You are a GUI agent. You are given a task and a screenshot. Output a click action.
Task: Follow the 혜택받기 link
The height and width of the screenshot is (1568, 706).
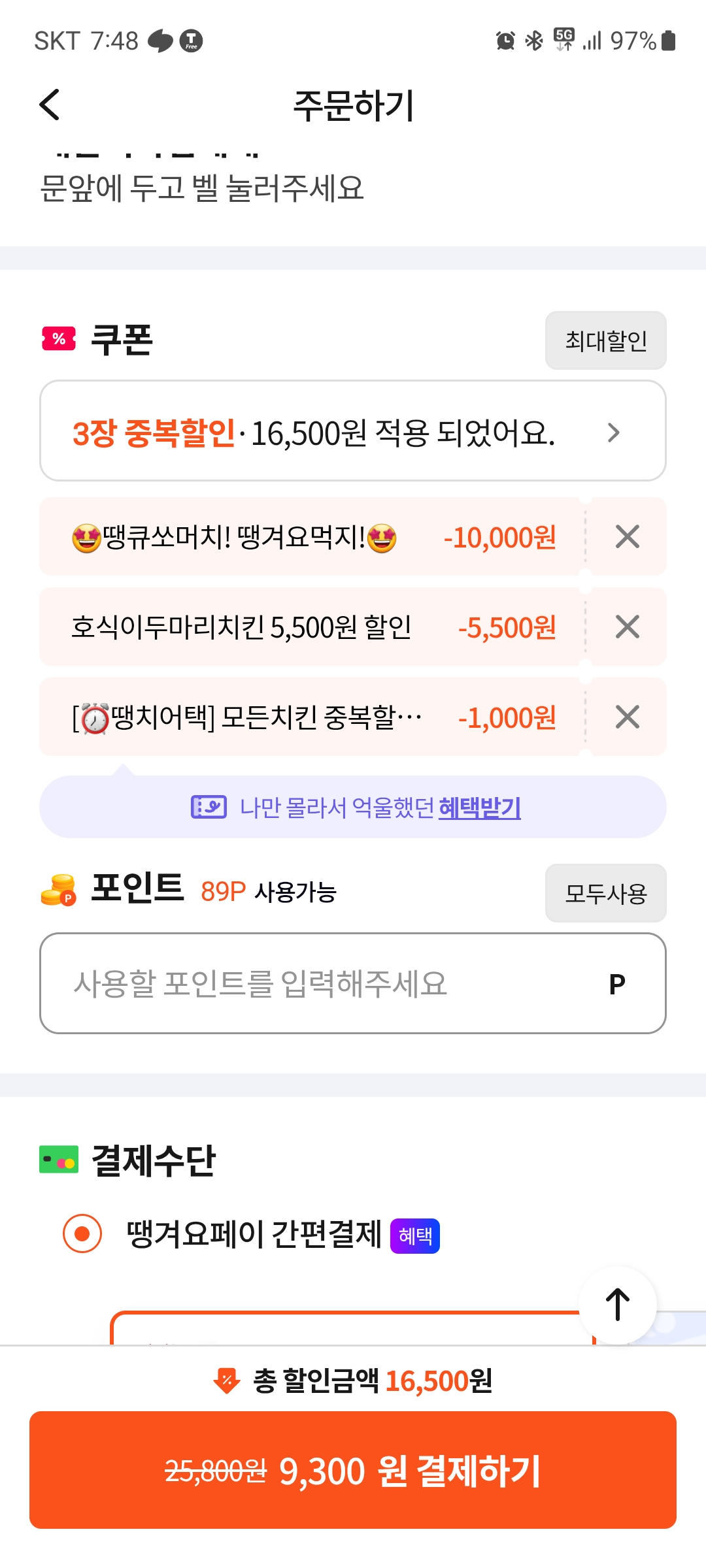[x=480, y=808]
